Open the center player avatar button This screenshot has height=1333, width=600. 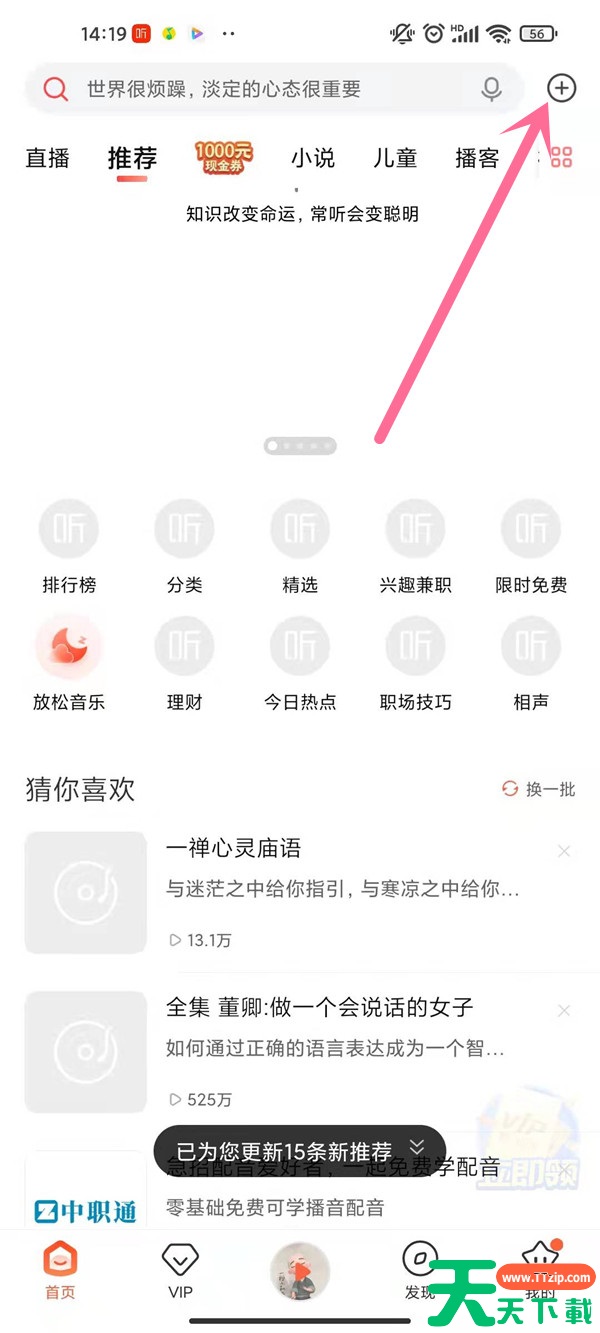point(300,1272)
